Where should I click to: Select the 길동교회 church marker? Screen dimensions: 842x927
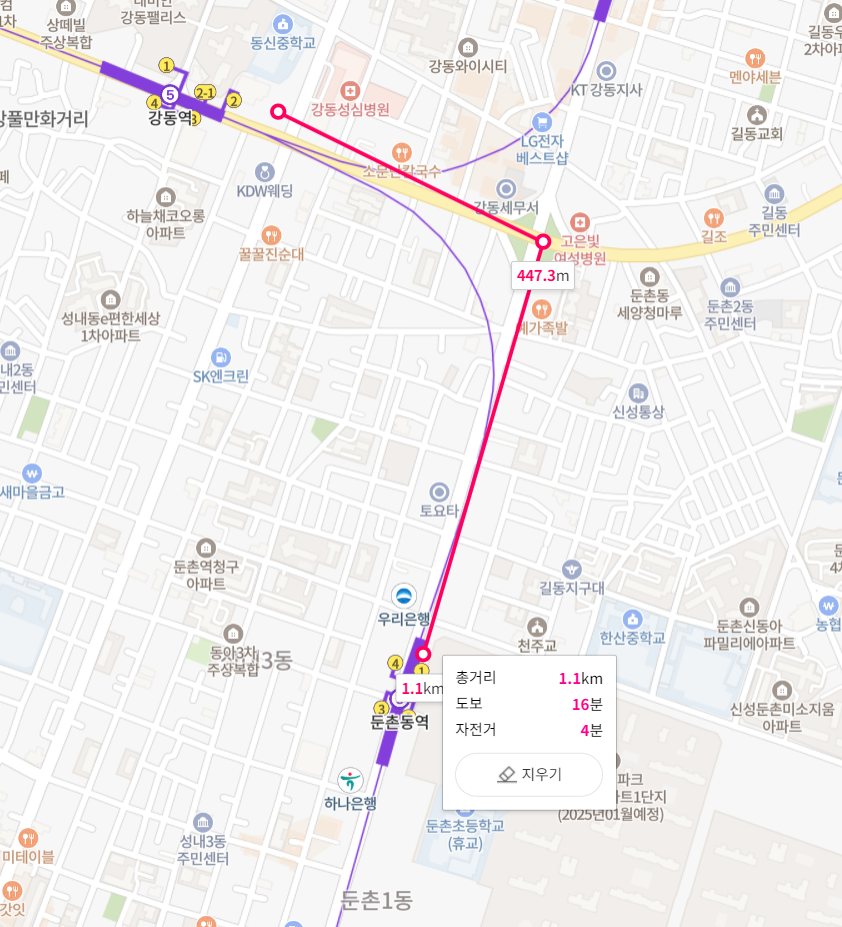tap(757, 114)
